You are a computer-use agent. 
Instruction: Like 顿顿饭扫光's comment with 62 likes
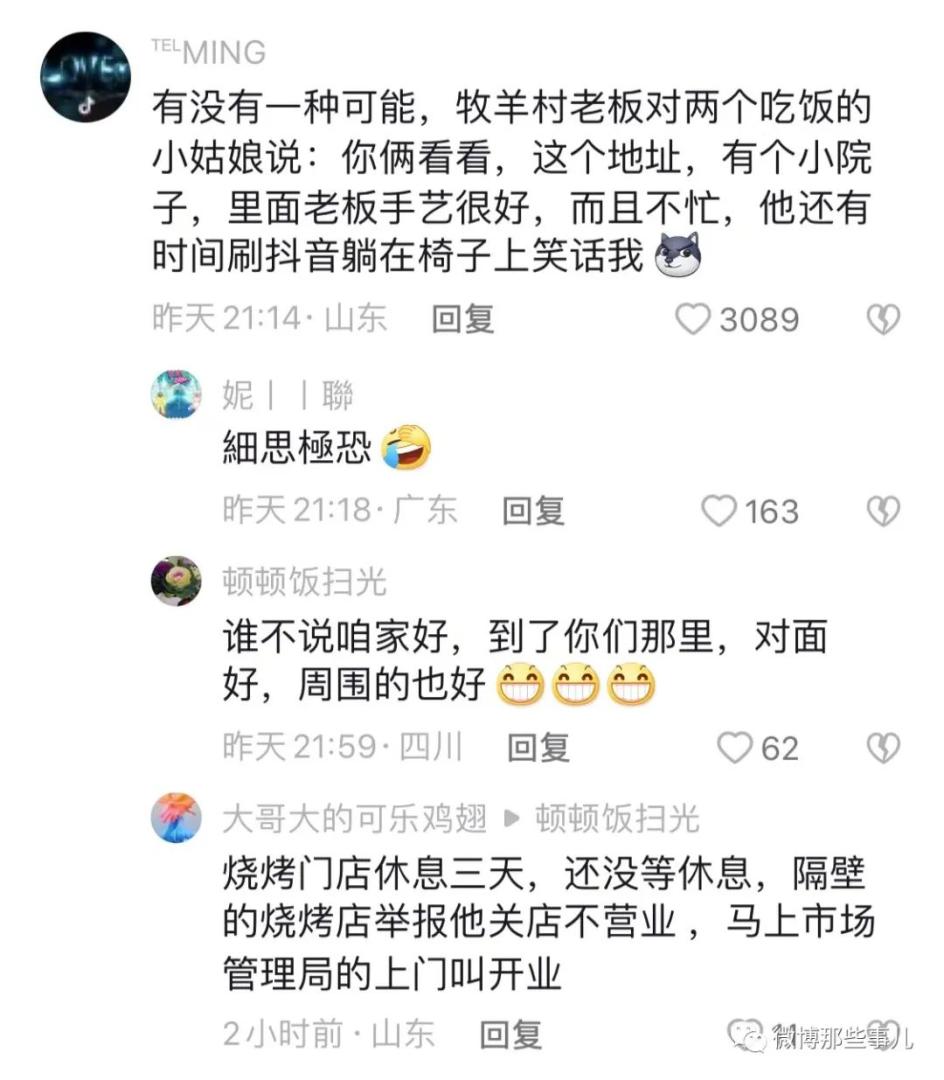(x=735, y=748)
